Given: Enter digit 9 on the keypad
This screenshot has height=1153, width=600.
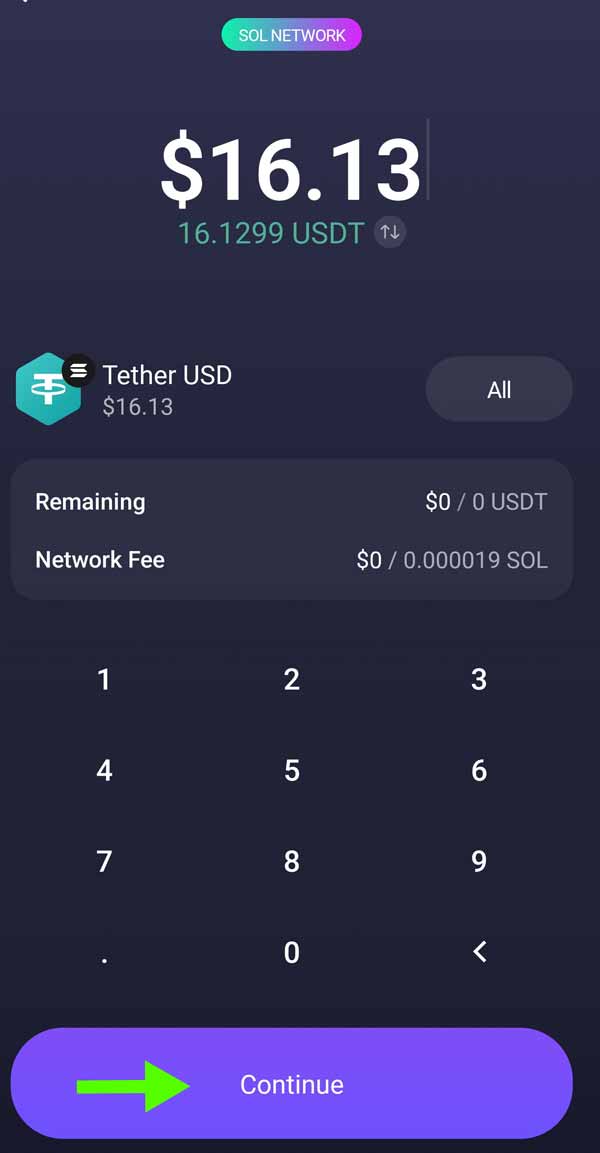Looking at the screenshot, I should pyautogui.click(x=479, y=861).
